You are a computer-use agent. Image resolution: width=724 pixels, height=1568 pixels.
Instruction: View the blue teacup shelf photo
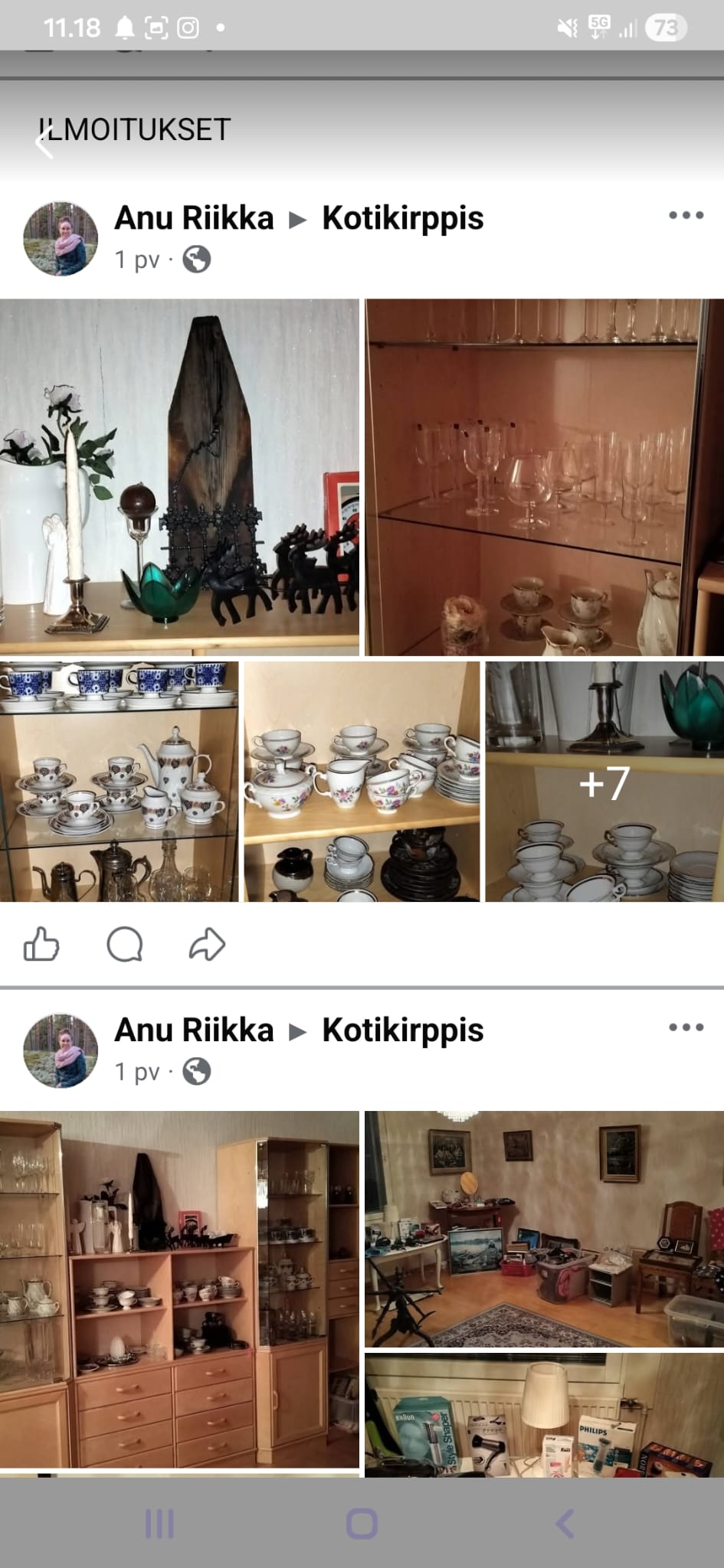click(119, 781)
